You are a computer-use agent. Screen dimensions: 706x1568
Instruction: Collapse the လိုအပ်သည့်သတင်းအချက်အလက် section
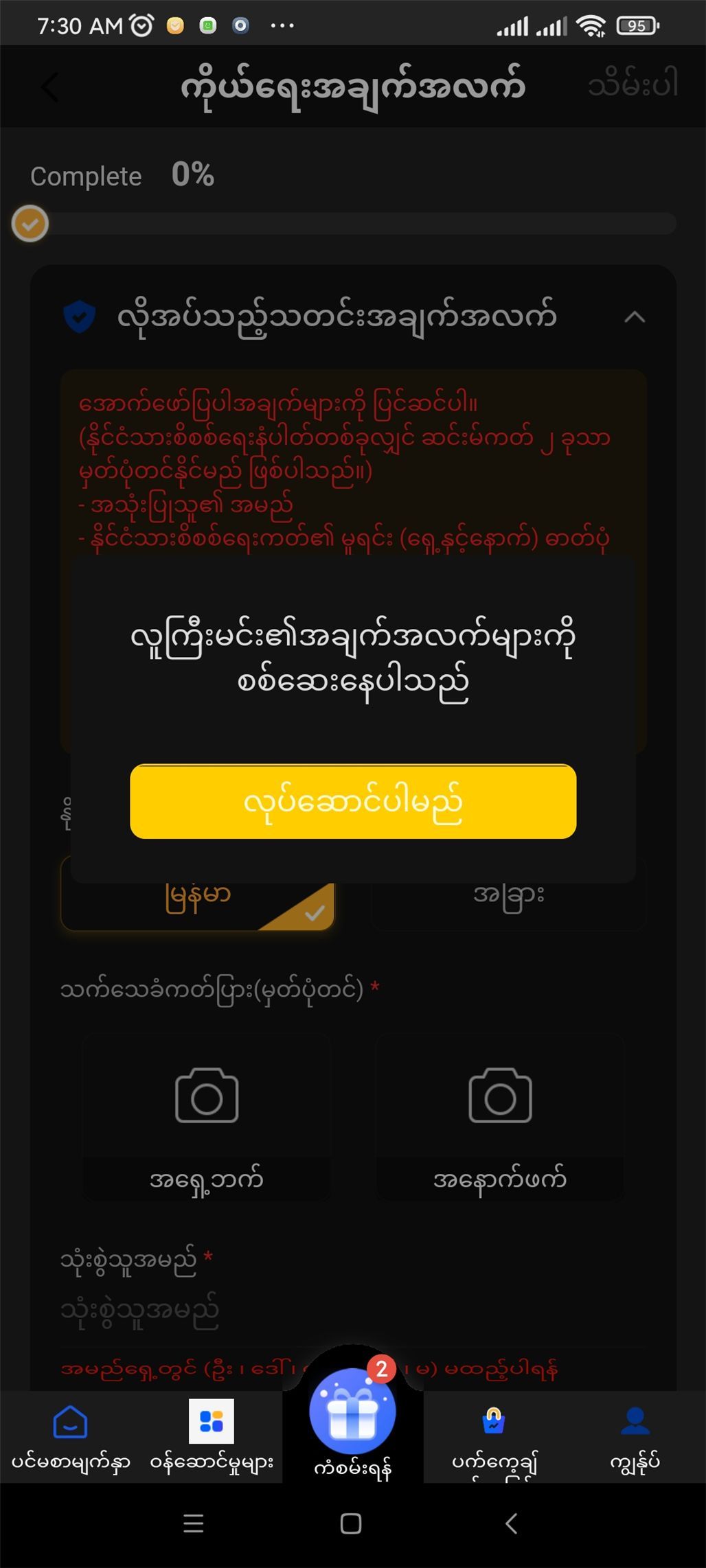[x=634, y=317]
